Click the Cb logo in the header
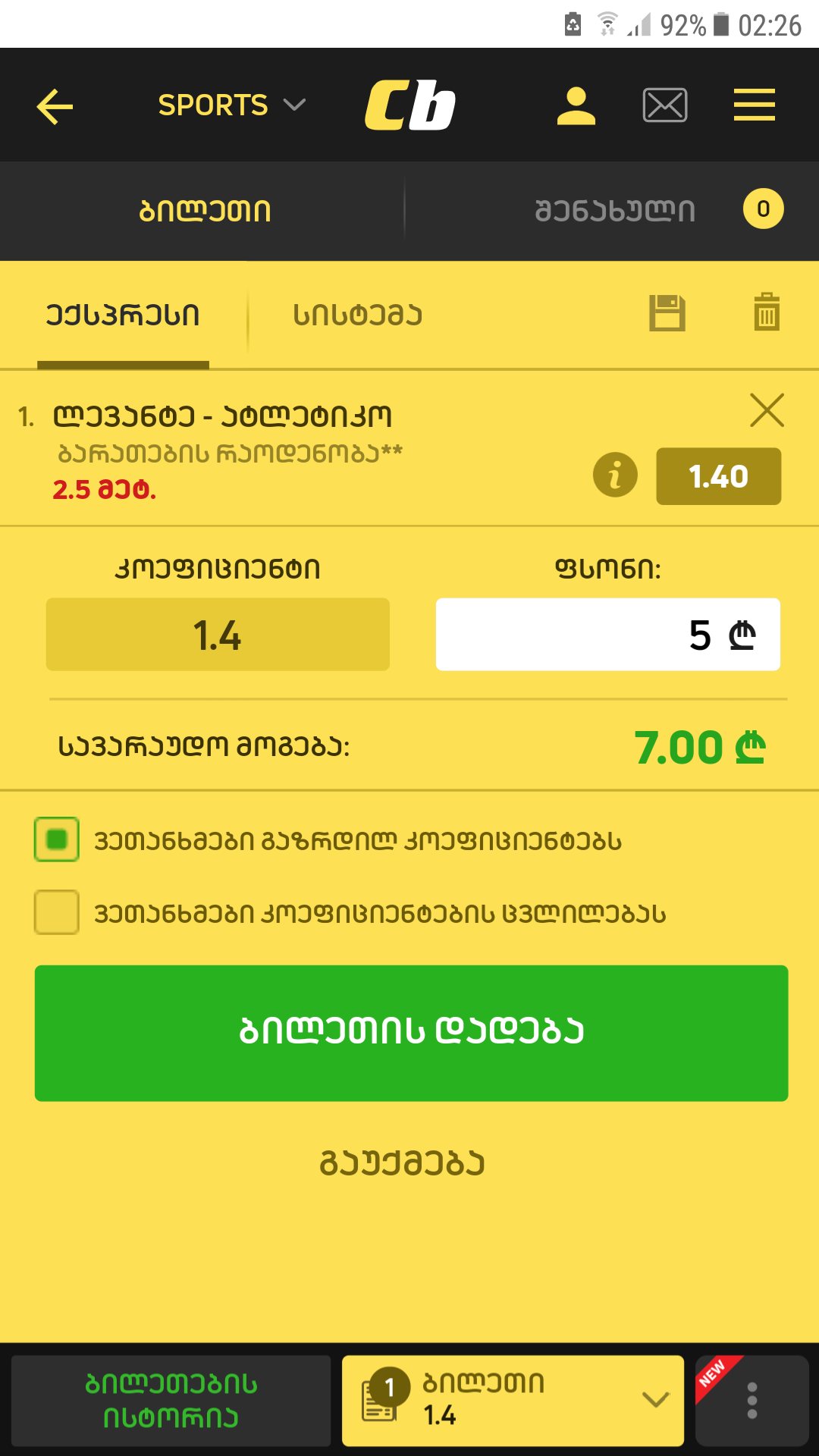 pyautogui.click(x=409, y=105)
